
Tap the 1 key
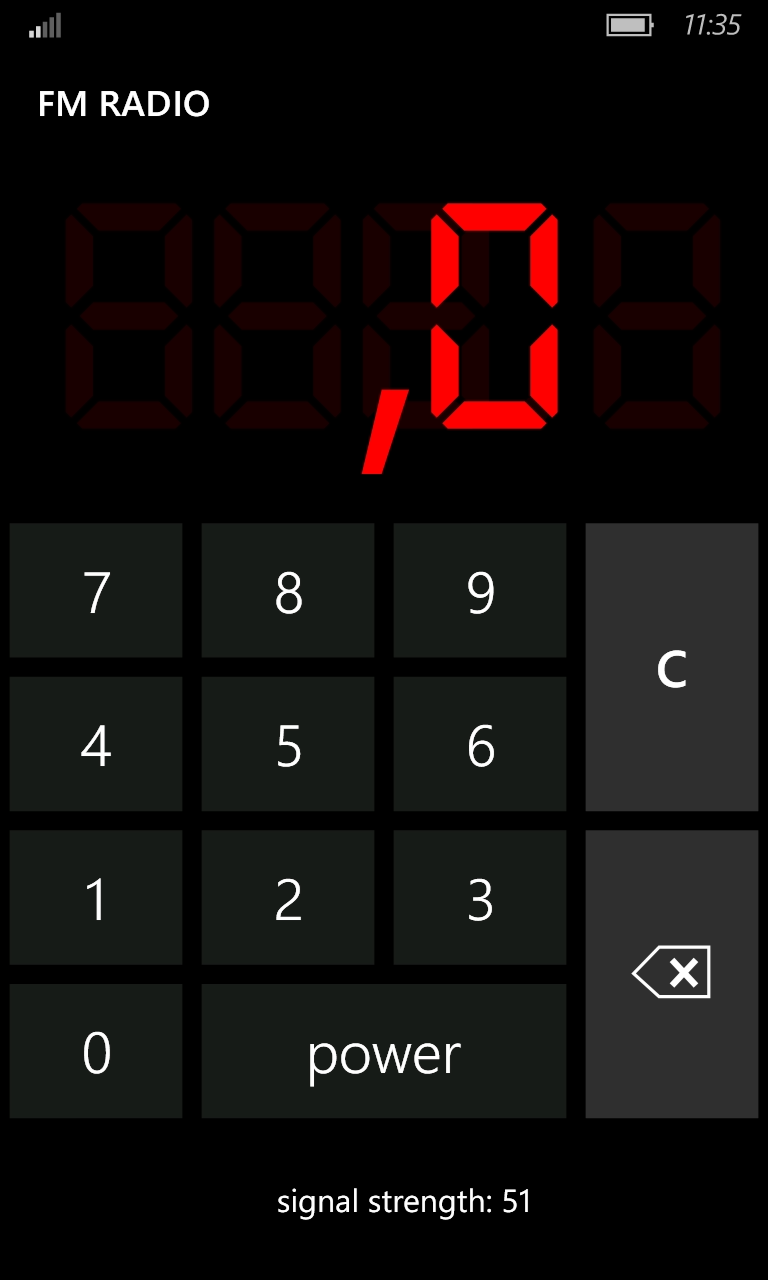(96, 897)
